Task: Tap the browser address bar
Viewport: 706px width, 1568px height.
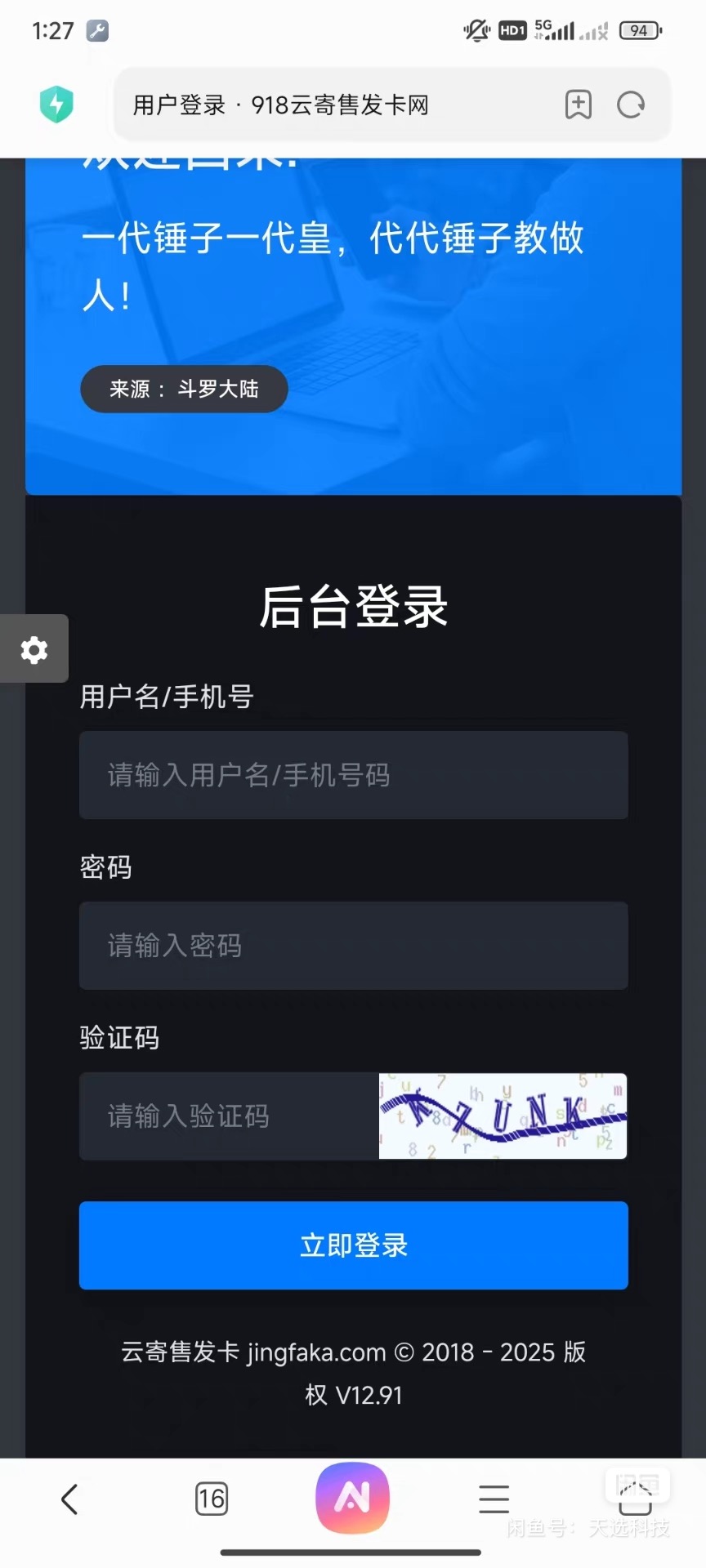Action: coord(327,105)
